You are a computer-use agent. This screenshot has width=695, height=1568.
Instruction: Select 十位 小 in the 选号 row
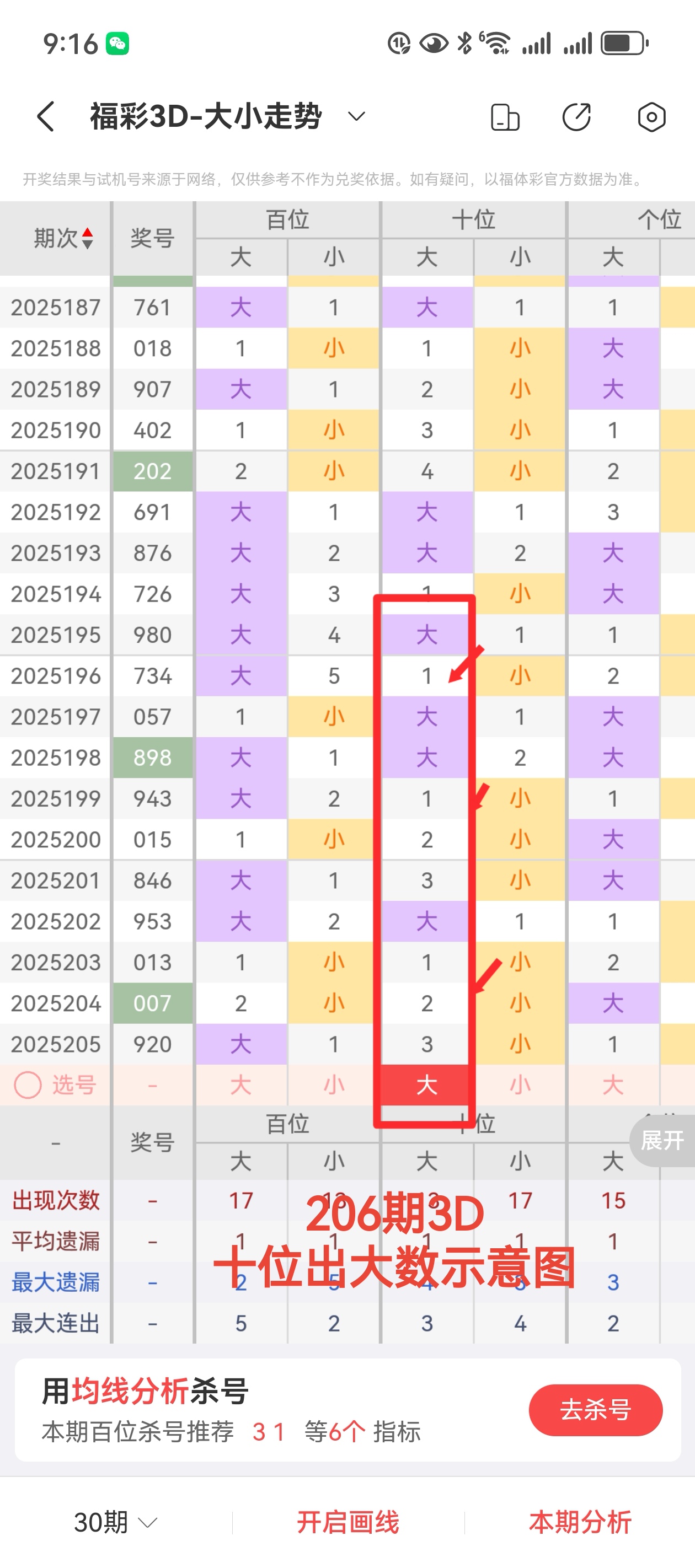click(x=520, y=1084)
